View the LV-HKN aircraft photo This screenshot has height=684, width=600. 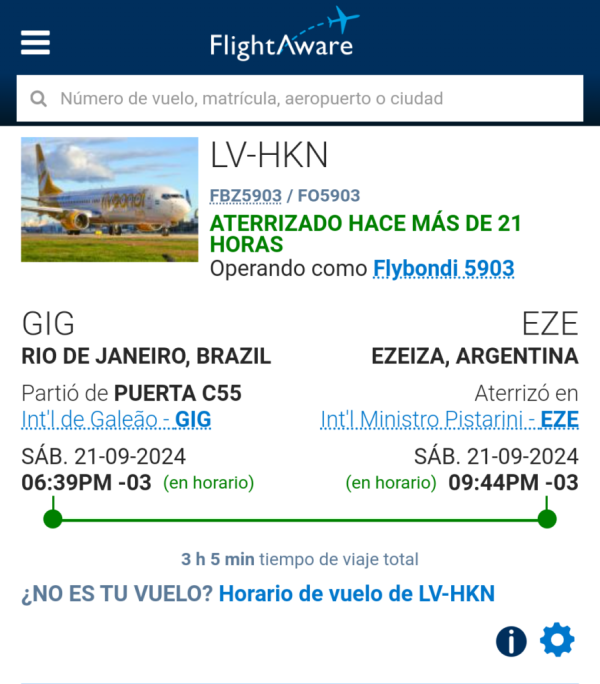point(109,200)
